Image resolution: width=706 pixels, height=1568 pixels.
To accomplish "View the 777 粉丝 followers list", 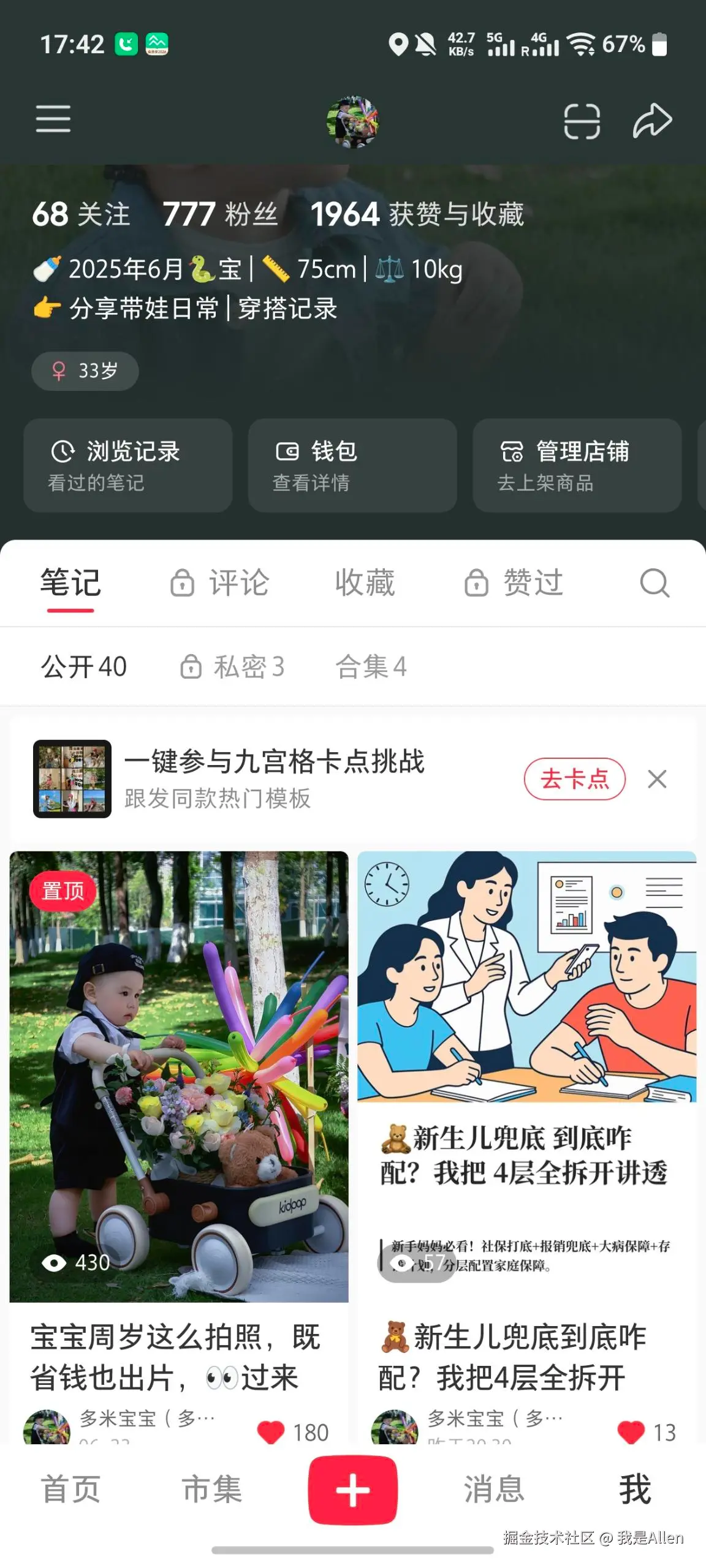I will pyautogui.click(x=220, y=214).
